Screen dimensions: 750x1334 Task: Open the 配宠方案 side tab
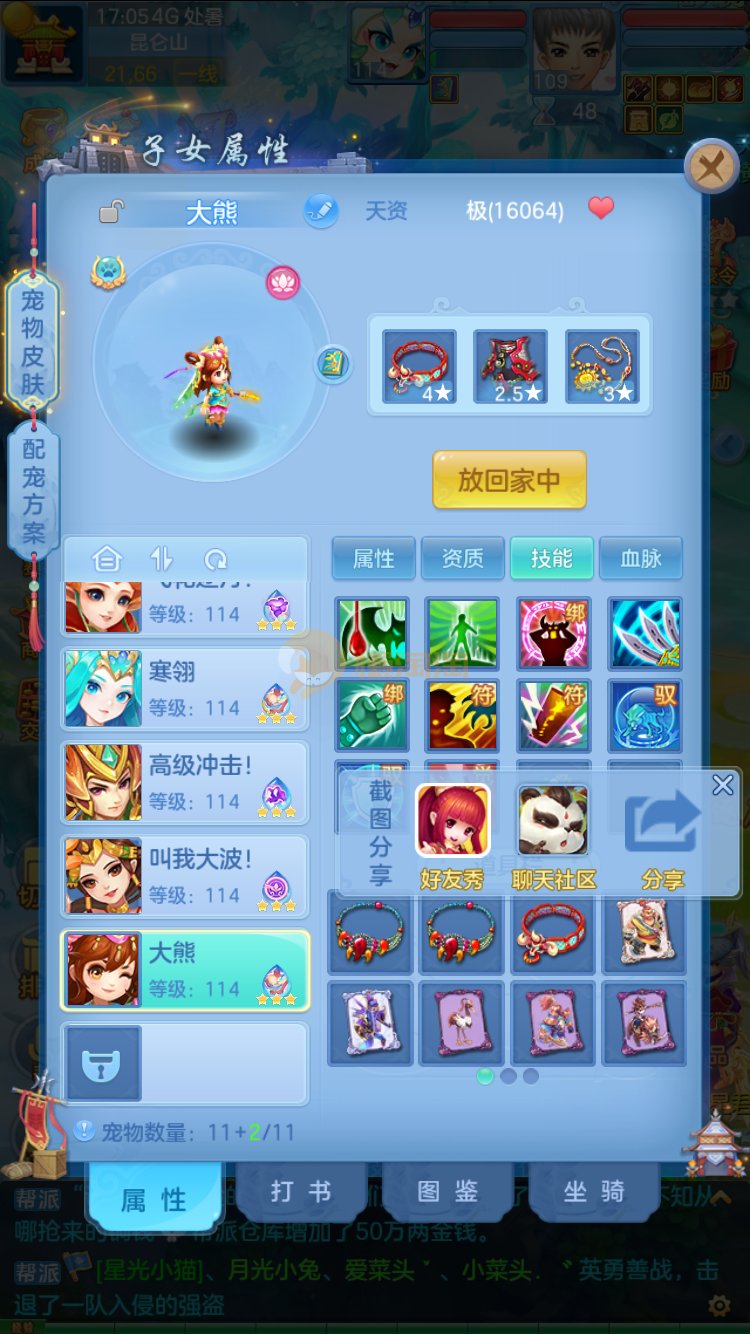(33, 490)
